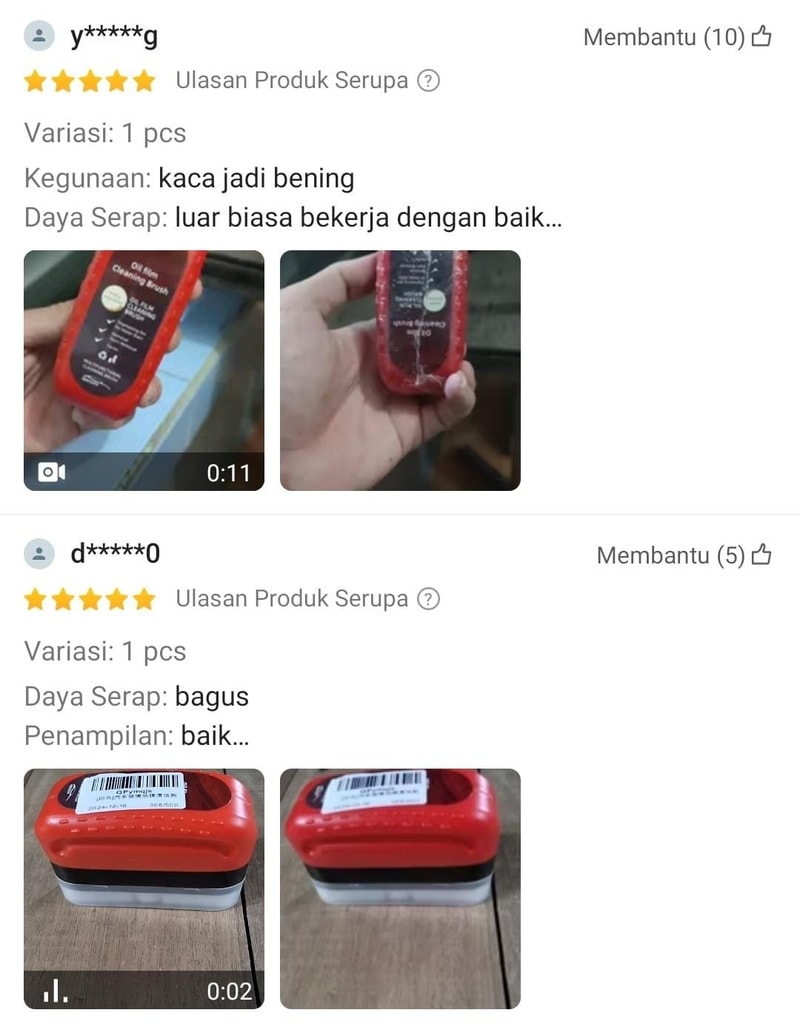Play d*****0's 0:02 review video
The height and width of the screenshot is (1027, 800).
[144, 888]
